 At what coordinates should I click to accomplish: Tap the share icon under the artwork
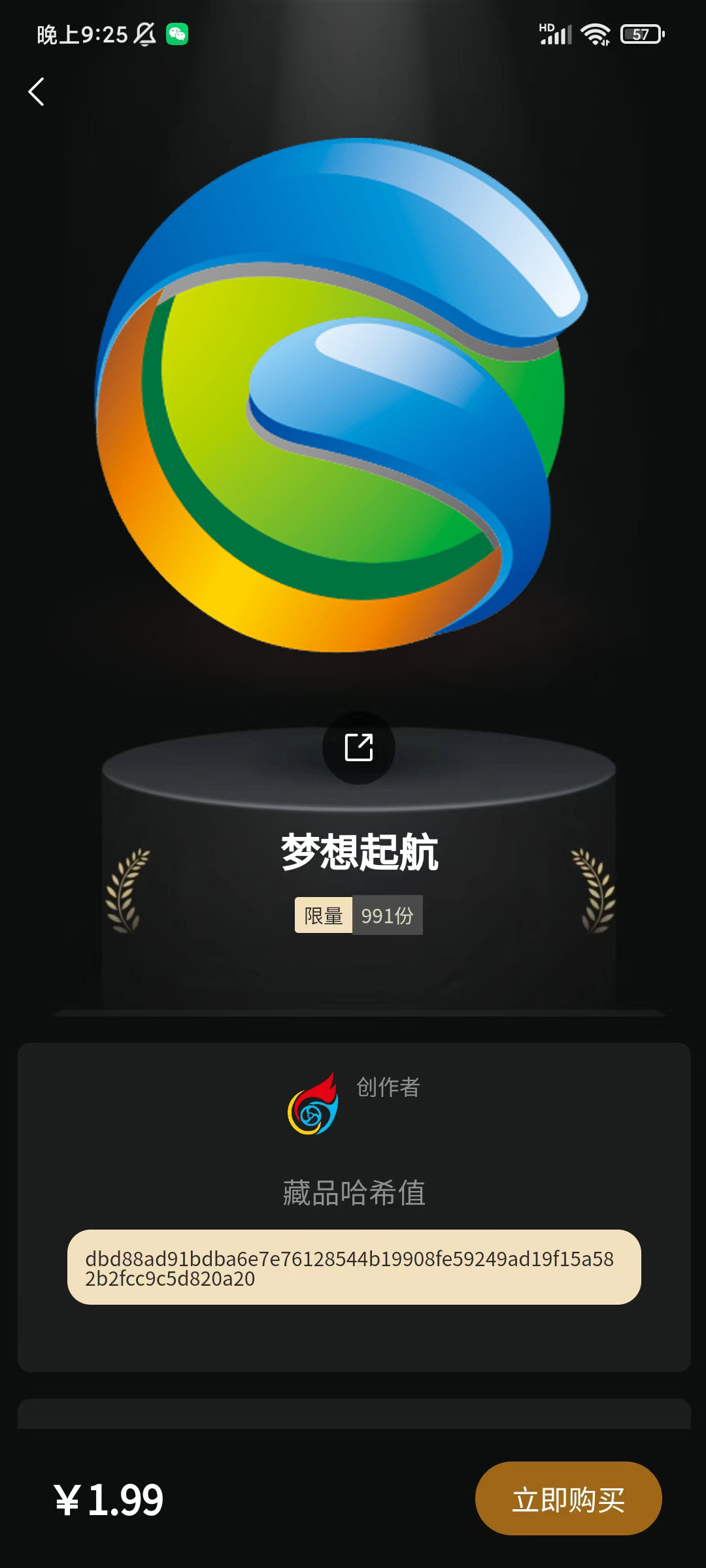[358, 747]
